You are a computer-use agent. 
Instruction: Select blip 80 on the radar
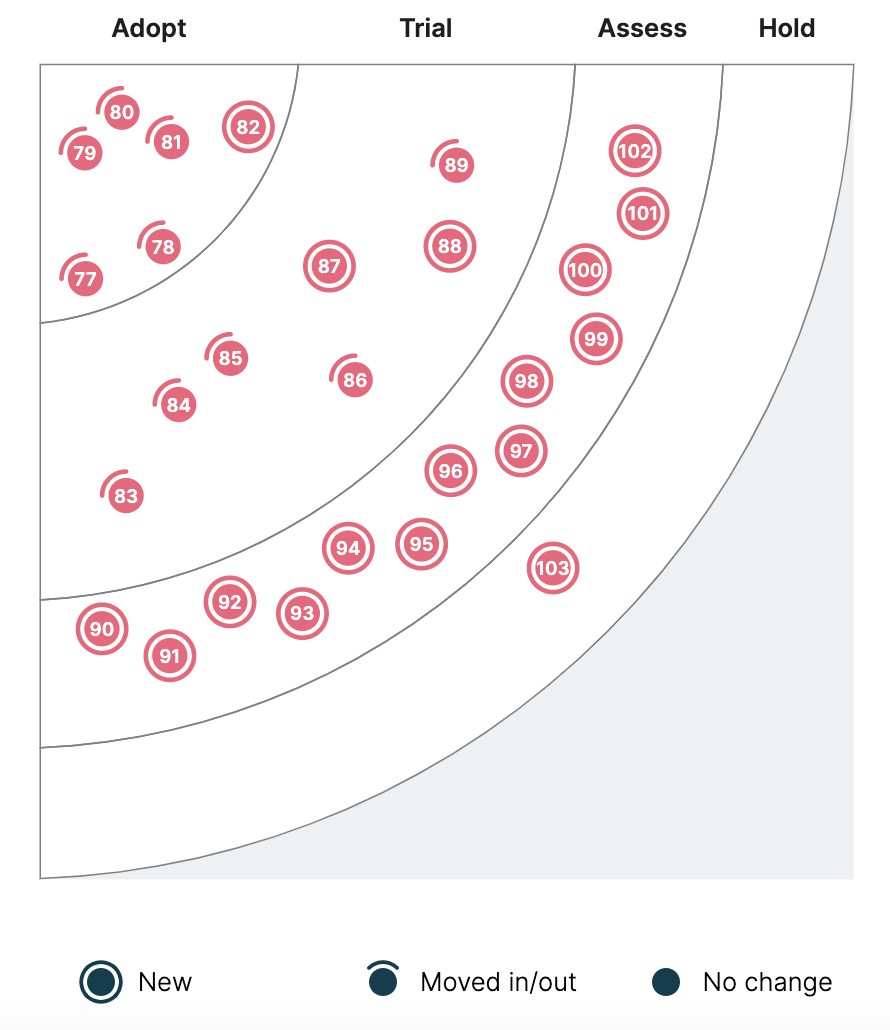pos(122,112)
